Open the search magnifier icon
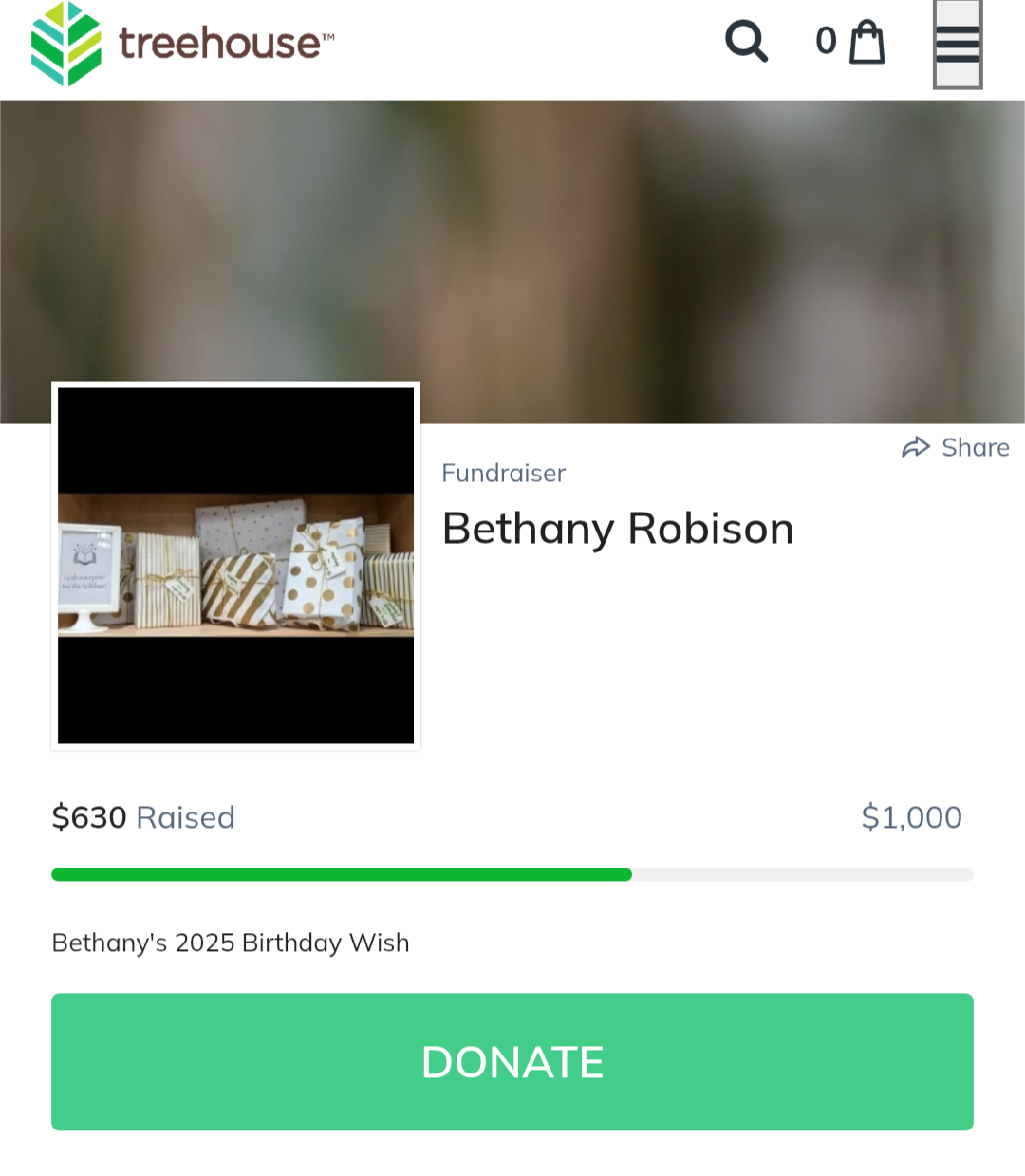Viewport: 1025px width, 1176px height. [746, 42]
